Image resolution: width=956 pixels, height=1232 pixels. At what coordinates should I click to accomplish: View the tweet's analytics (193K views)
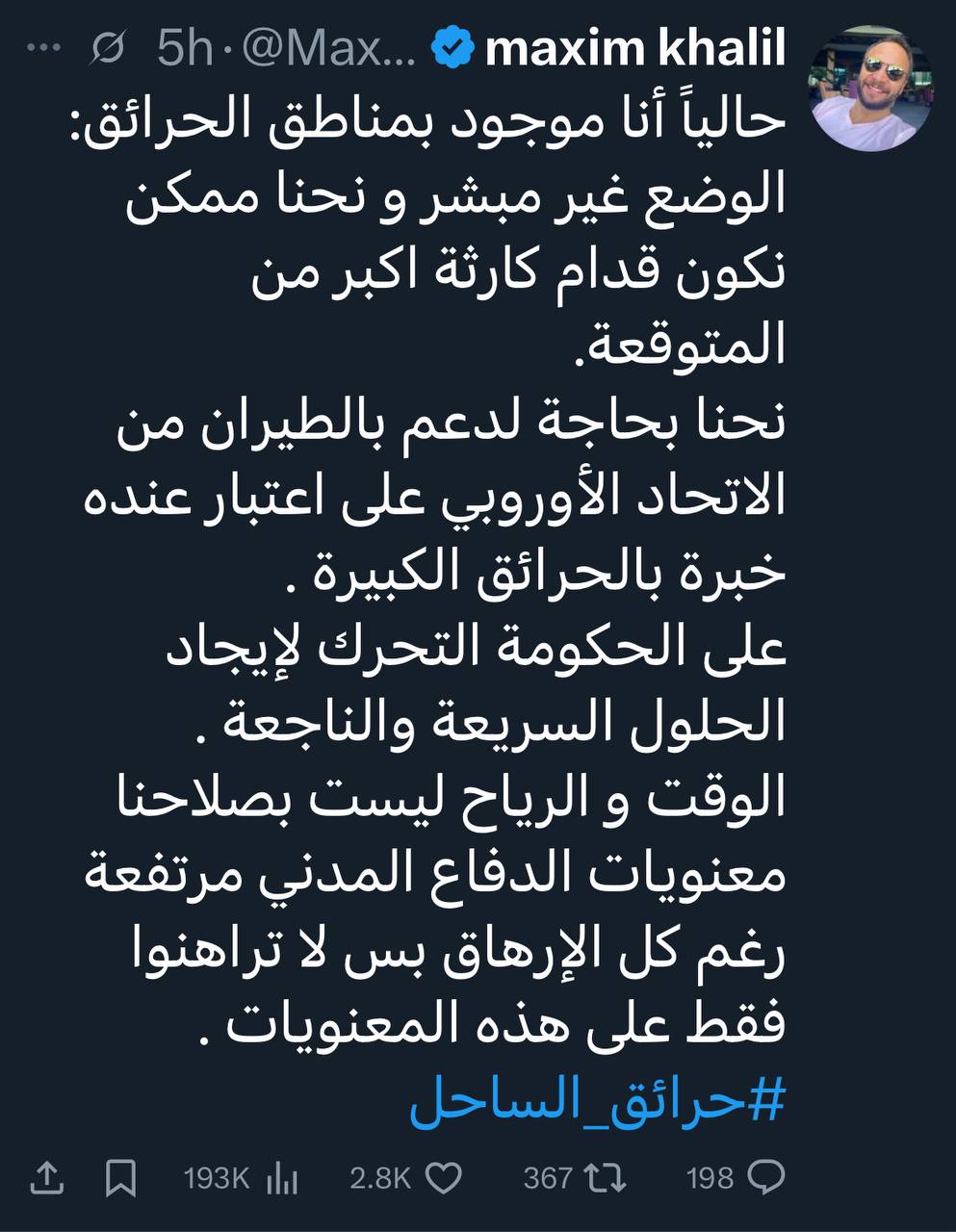[x=282, y=1177]
